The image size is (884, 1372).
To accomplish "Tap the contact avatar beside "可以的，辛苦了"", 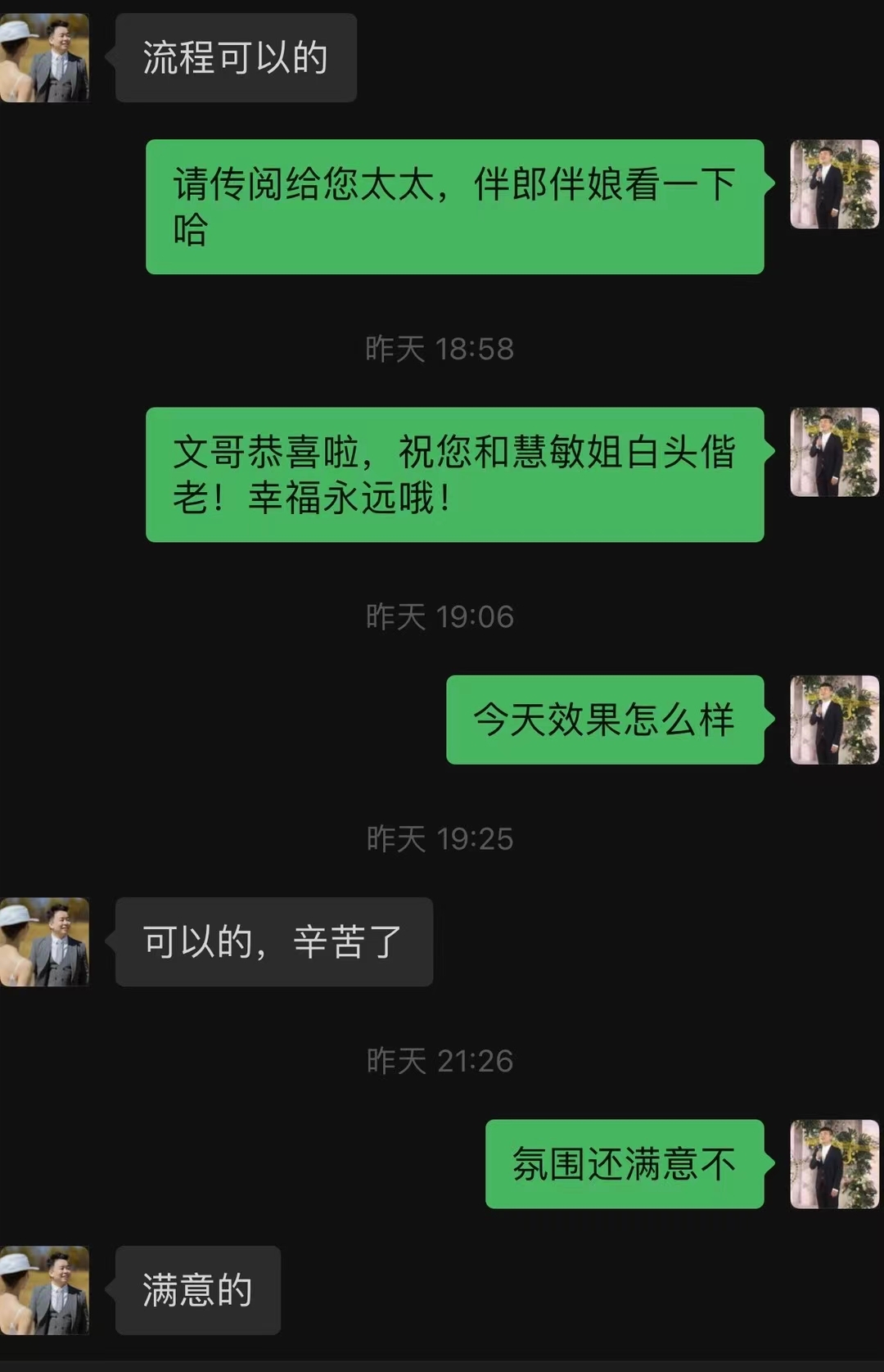I will (44, 941).
